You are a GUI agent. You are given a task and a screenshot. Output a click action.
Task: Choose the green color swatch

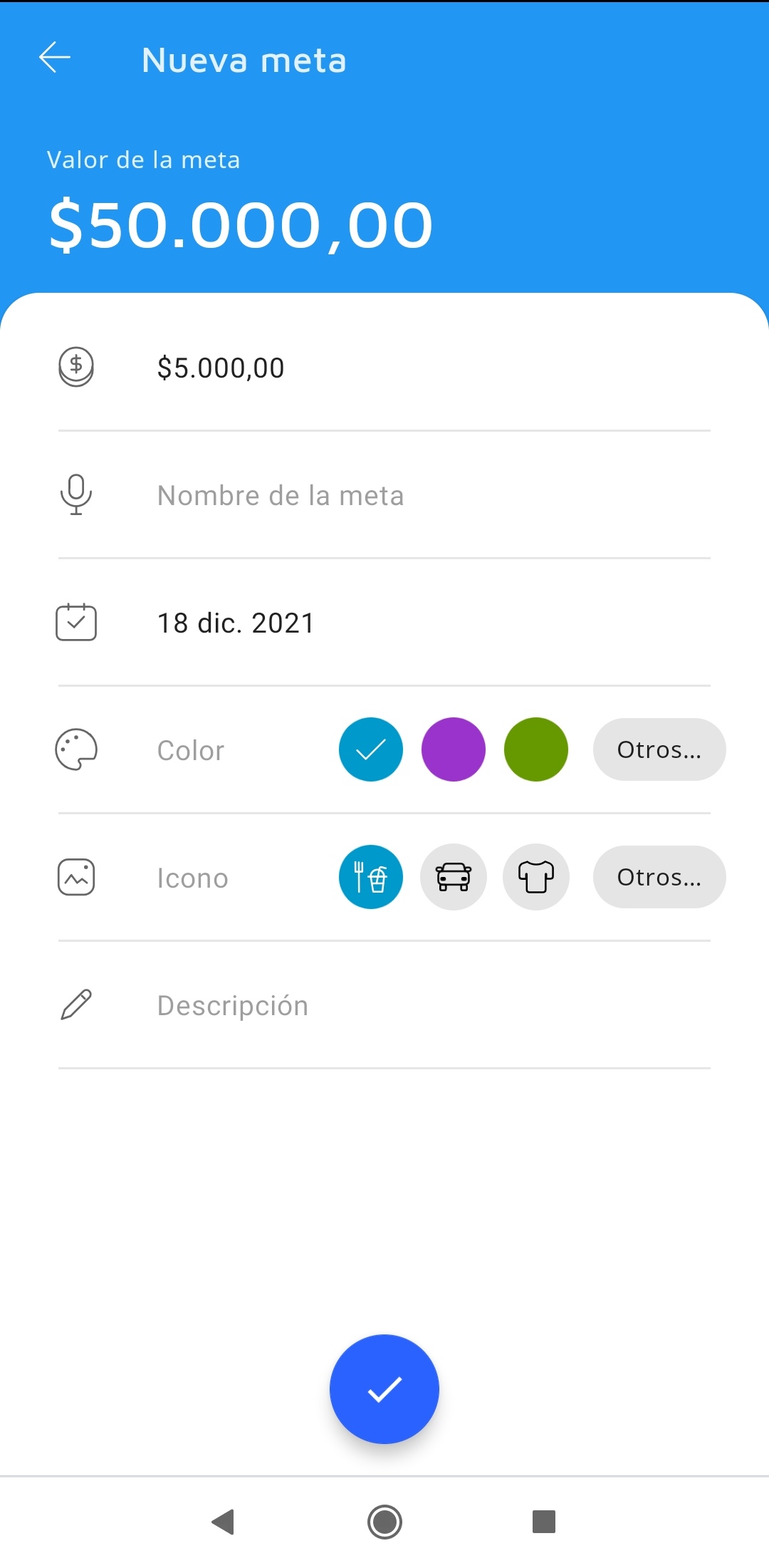[x=536, y=749]
